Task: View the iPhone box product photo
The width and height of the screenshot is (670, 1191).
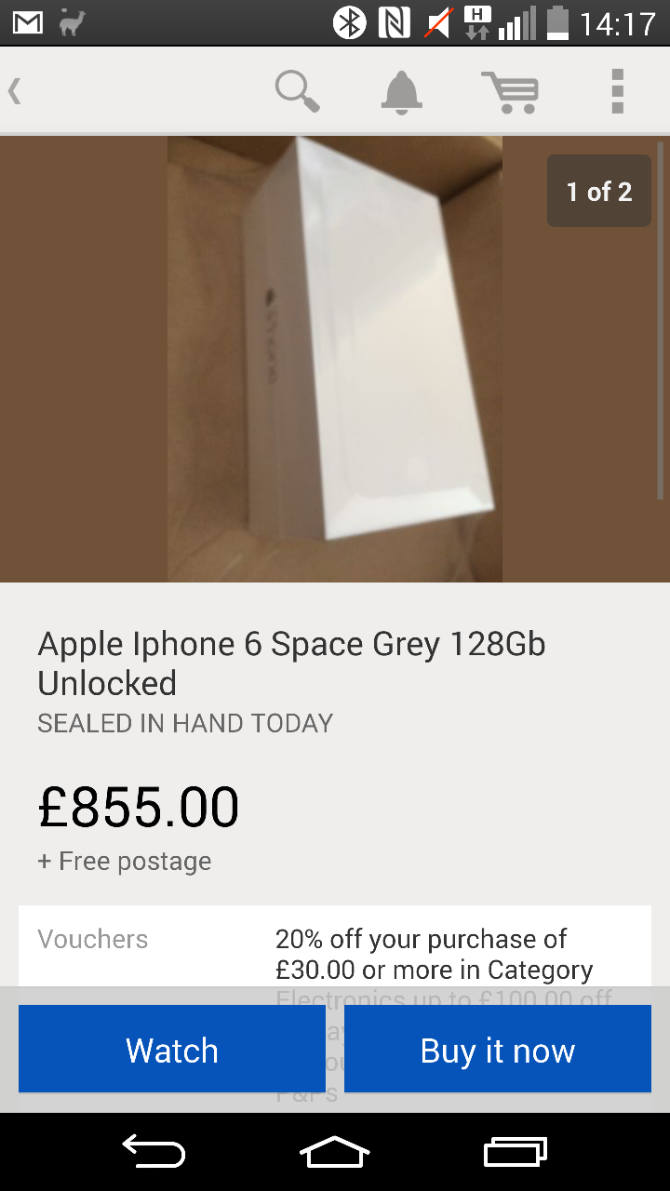Action: pyautogui.click(x=334, y=359)
